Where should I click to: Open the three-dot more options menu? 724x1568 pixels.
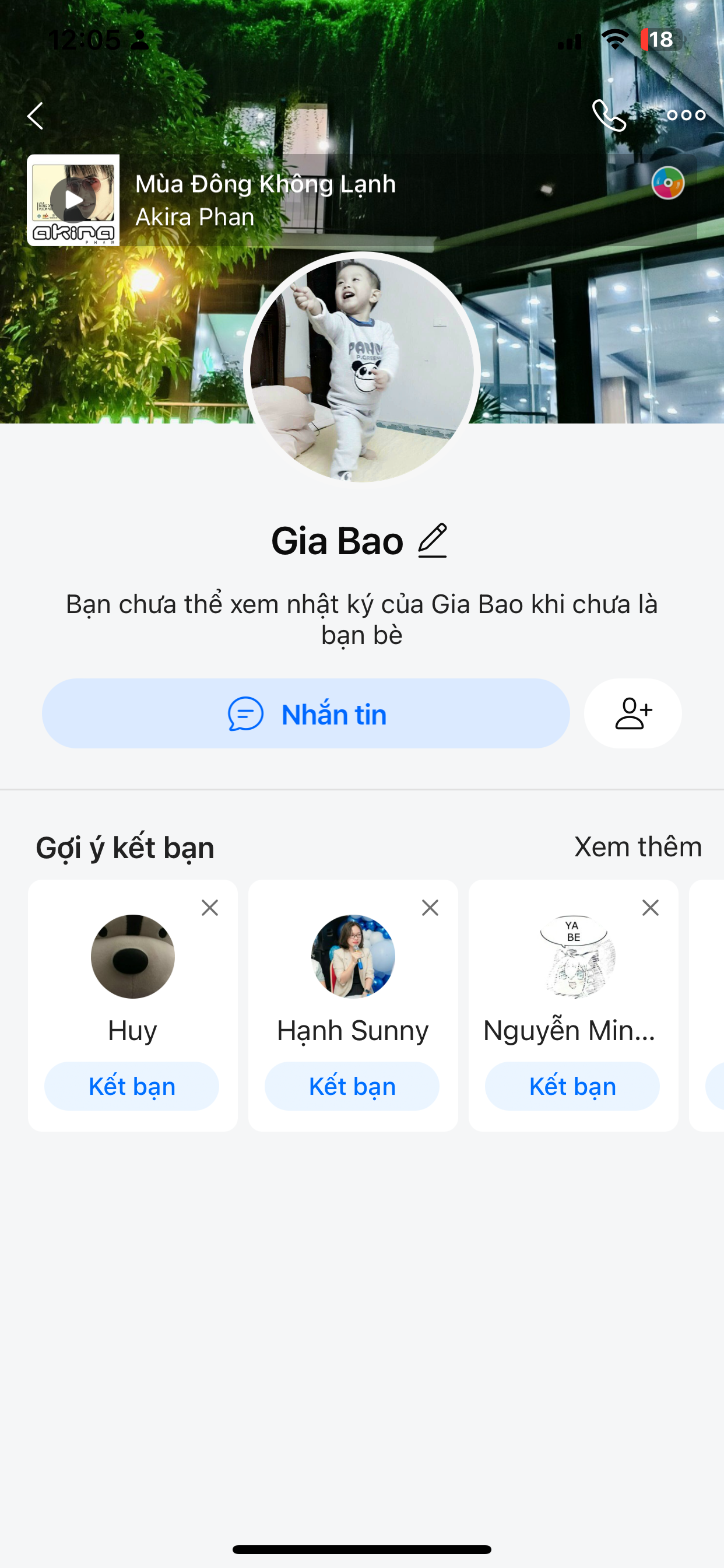pos(686,115)
